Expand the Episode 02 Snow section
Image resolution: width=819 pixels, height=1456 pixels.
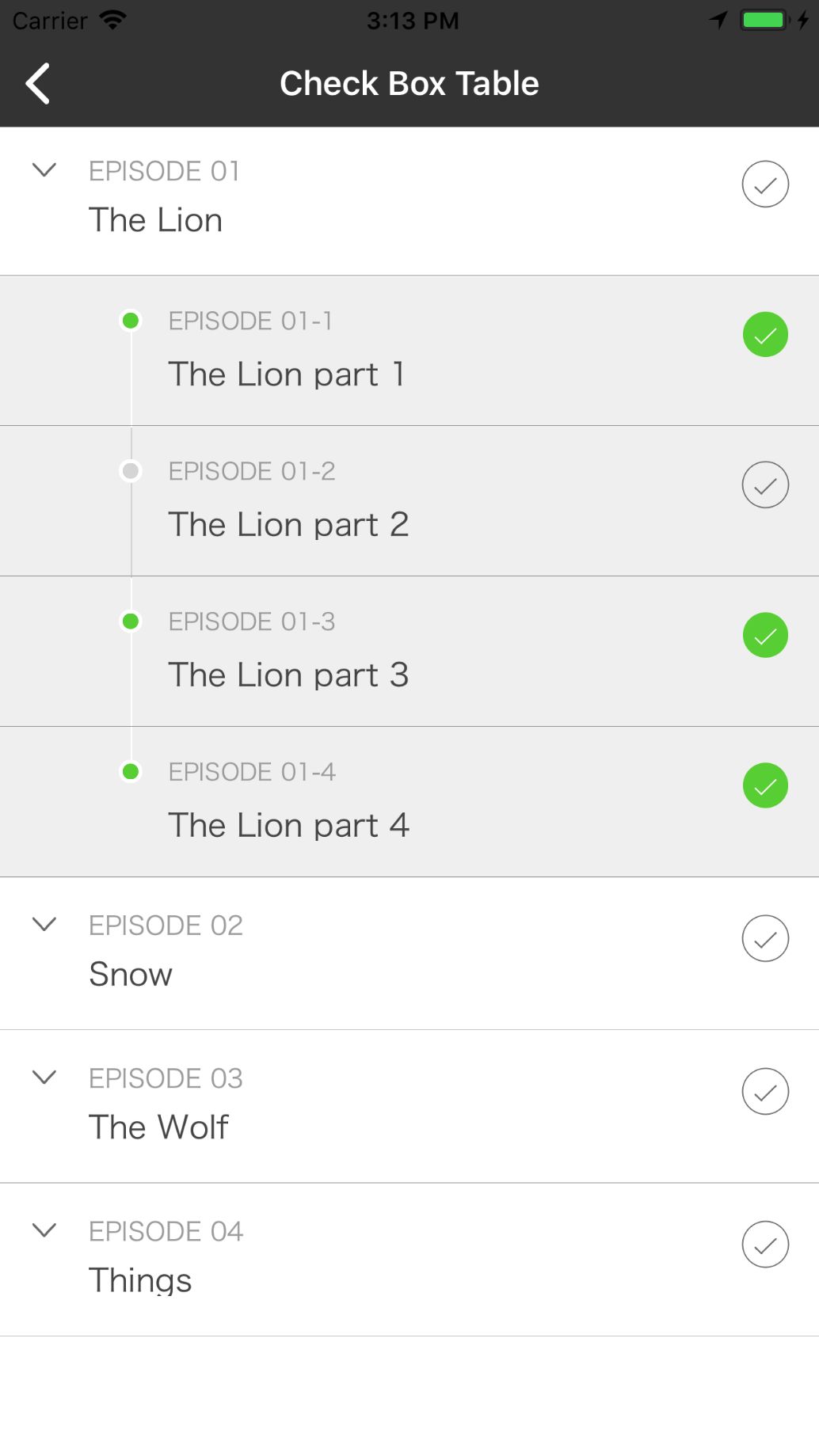pyautogui.click(x=44, y=924)
